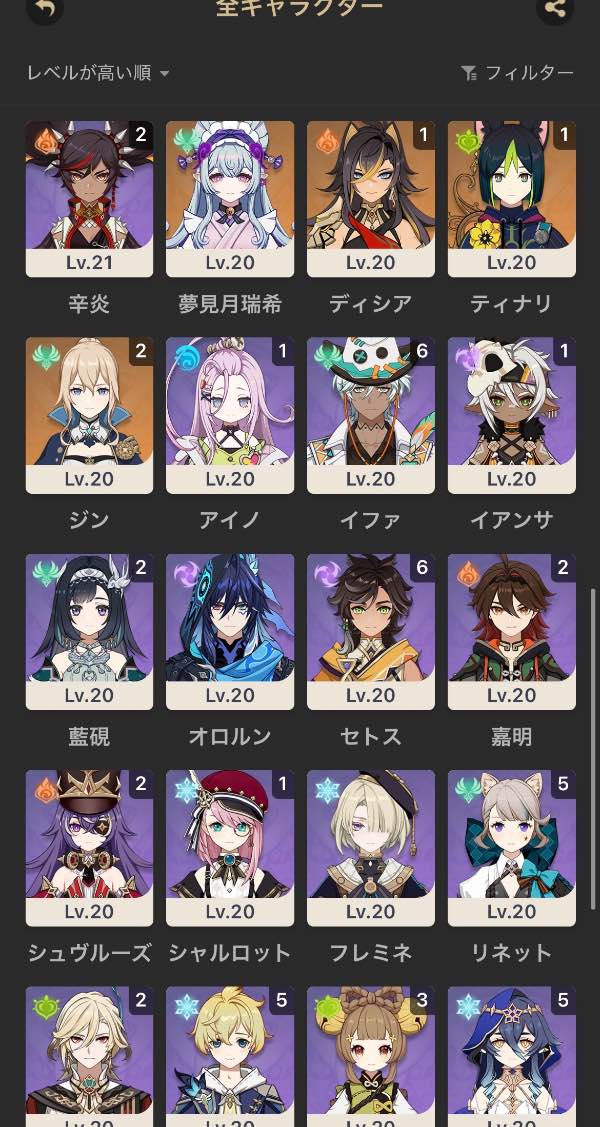Tap the ジン character tile
This screenshot has width=600, height=1127.
click(89, 415)
